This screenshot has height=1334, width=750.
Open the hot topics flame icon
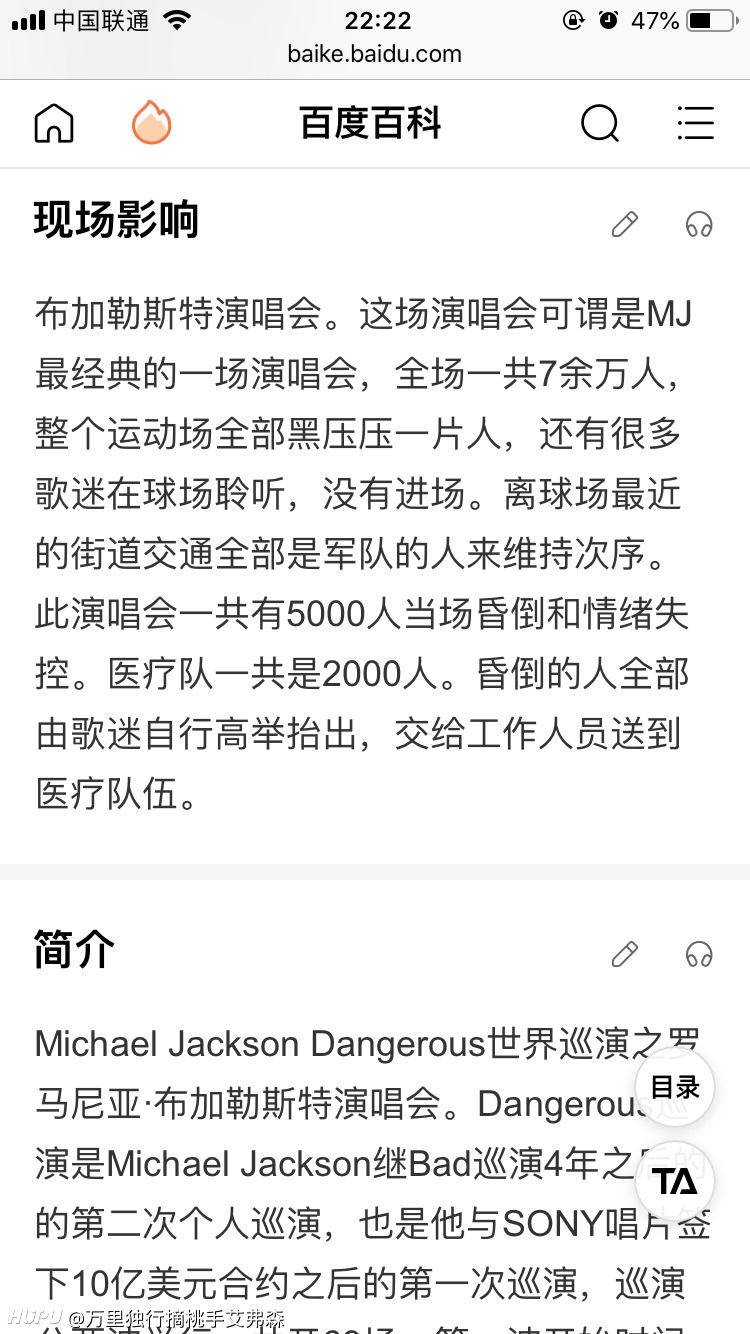pyautogui.click(x=152, y=123)
